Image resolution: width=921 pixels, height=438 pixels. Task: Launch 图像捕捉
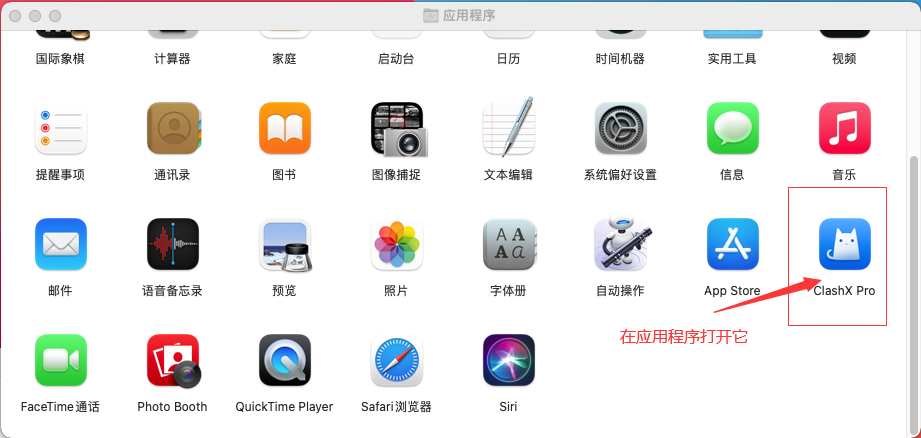pos(396,129)
